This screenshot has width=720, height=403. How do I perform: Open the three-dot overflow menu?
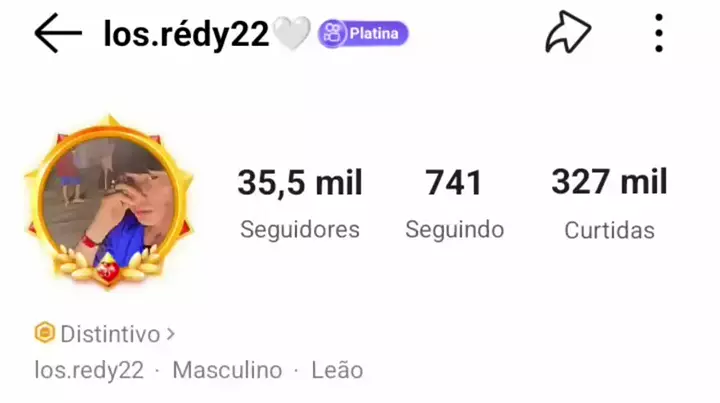click(659, 34)
